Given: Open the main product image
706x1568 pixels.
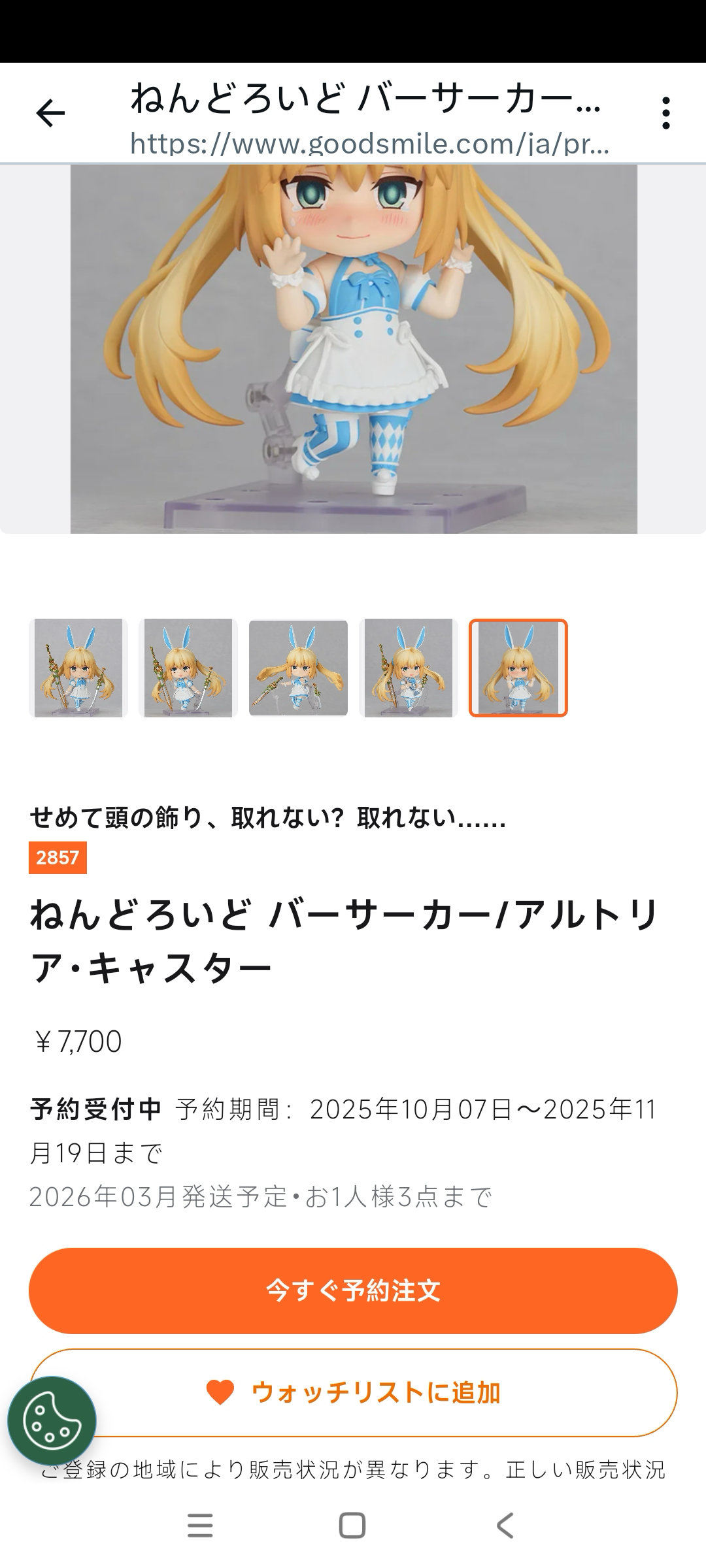Looking at the screenshot, I should click(353, 349).
